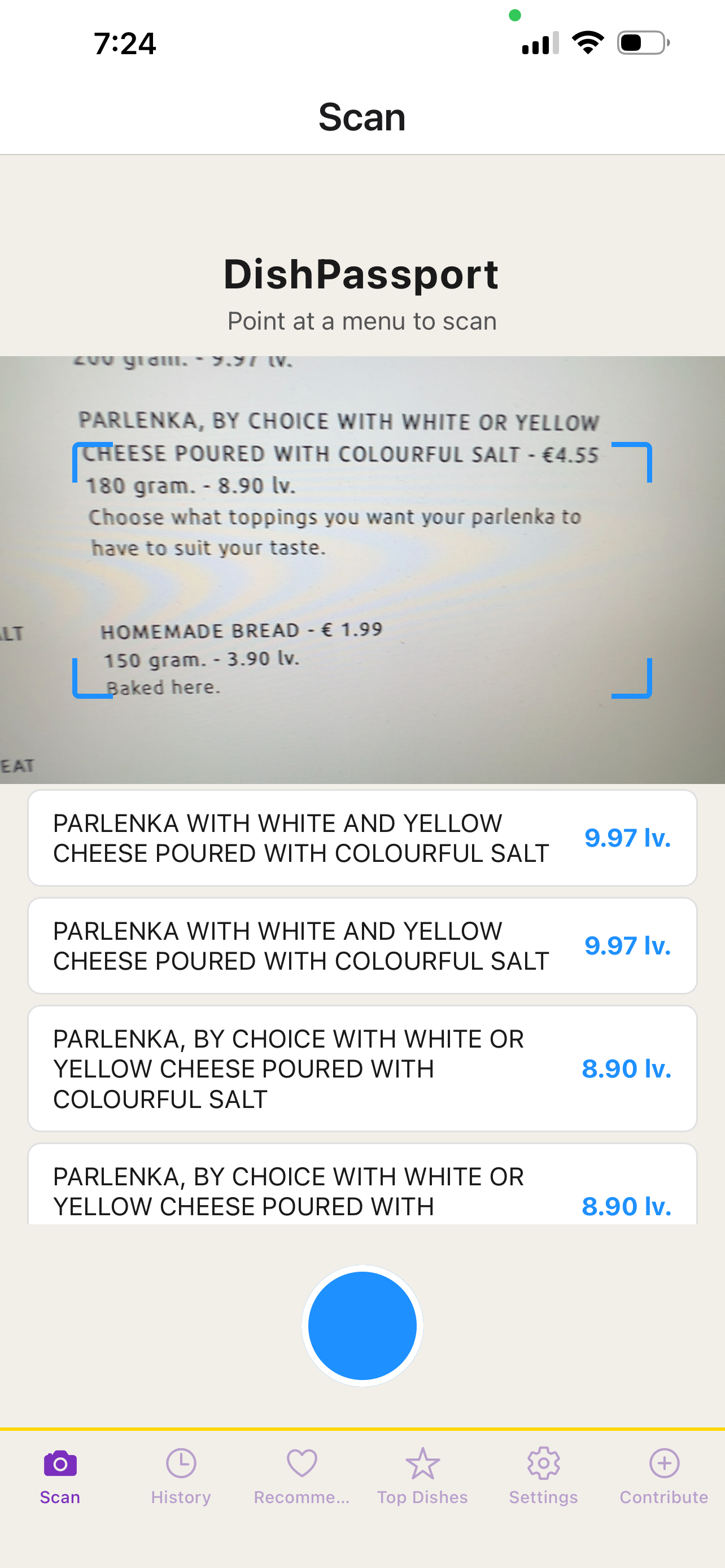Image resolution: width=725 pixels, height=1568 pixels.
Task: Tap the HOMEMADE BREAD text in camera preview
Action: coord(241,630)
